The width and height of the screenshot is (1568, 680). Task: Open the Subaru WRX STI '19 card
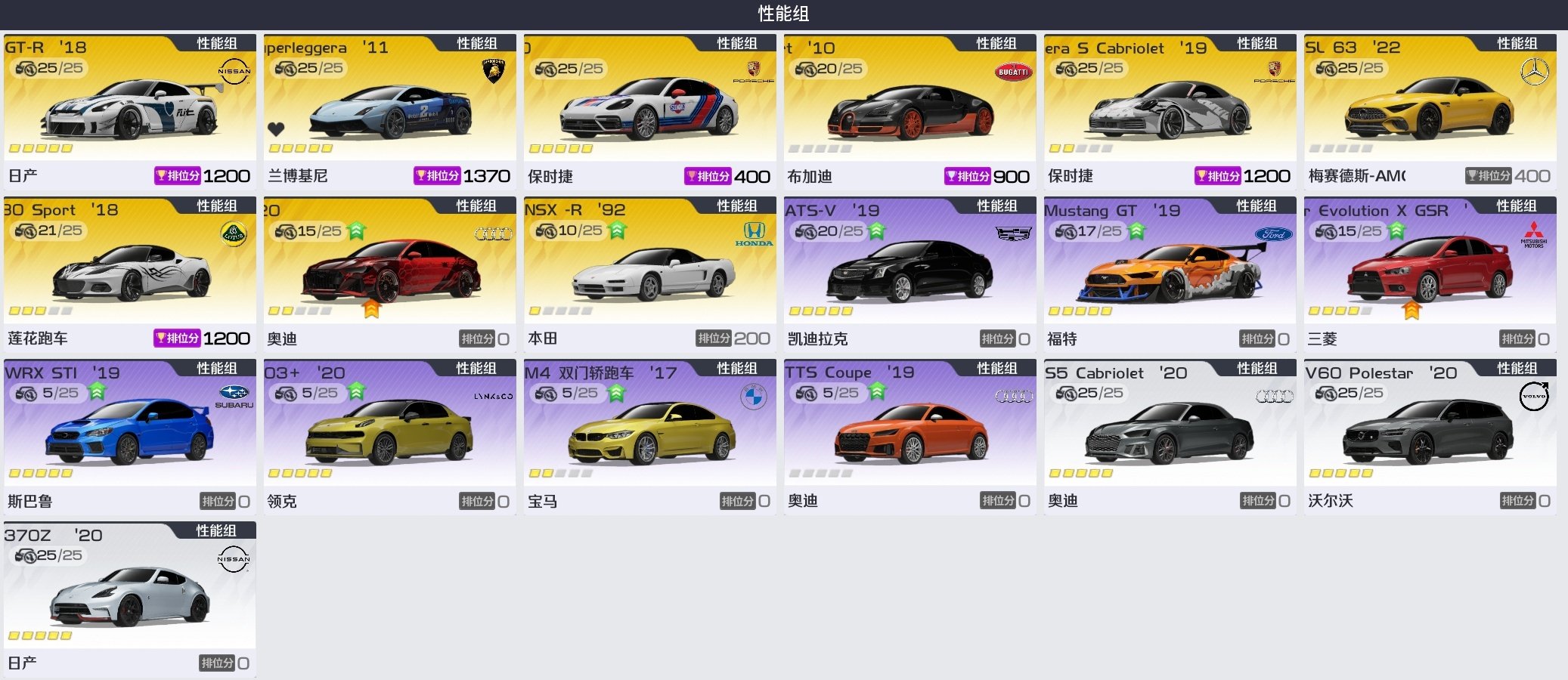click(129, 434)
